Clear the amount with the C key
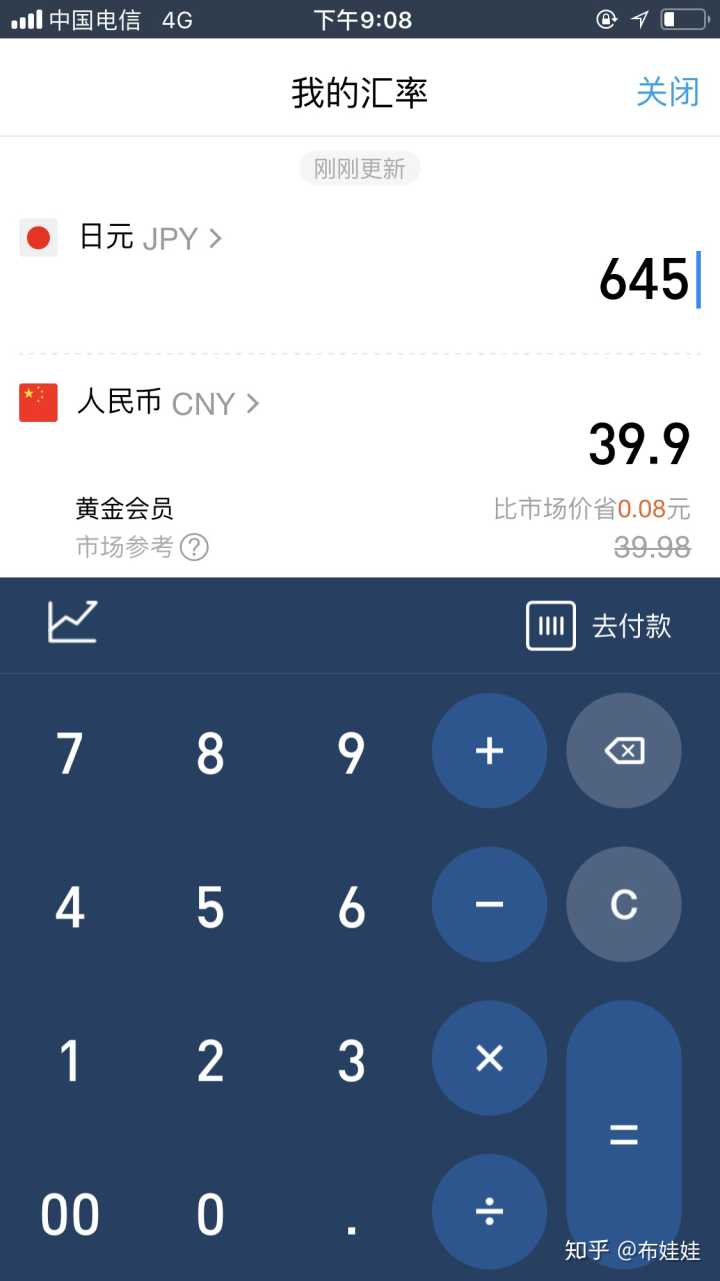Viewport: 720px width, 1281px height. click(x=624, y=905)
